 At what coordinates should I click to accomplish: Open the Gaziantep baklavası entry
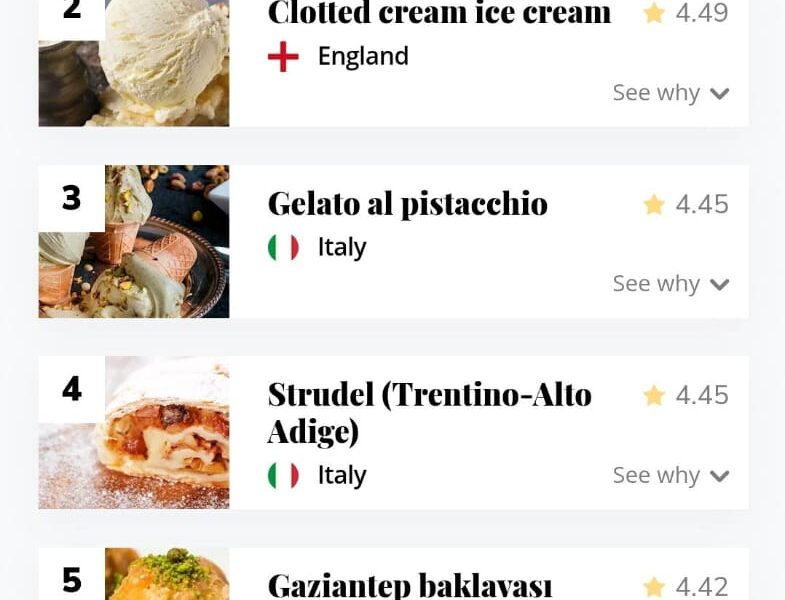pyautogui.click(x=409, y=585)
